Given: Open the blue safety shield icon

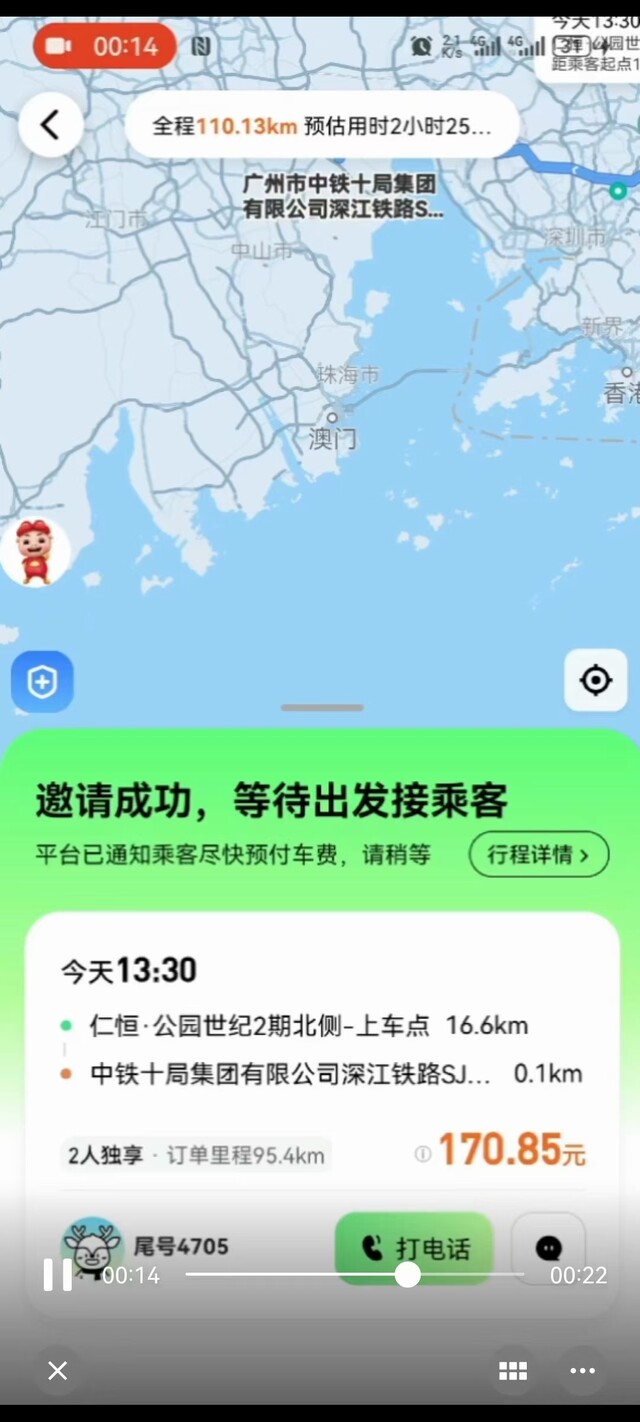Looking at the screenshot, I should pos(42,682).
